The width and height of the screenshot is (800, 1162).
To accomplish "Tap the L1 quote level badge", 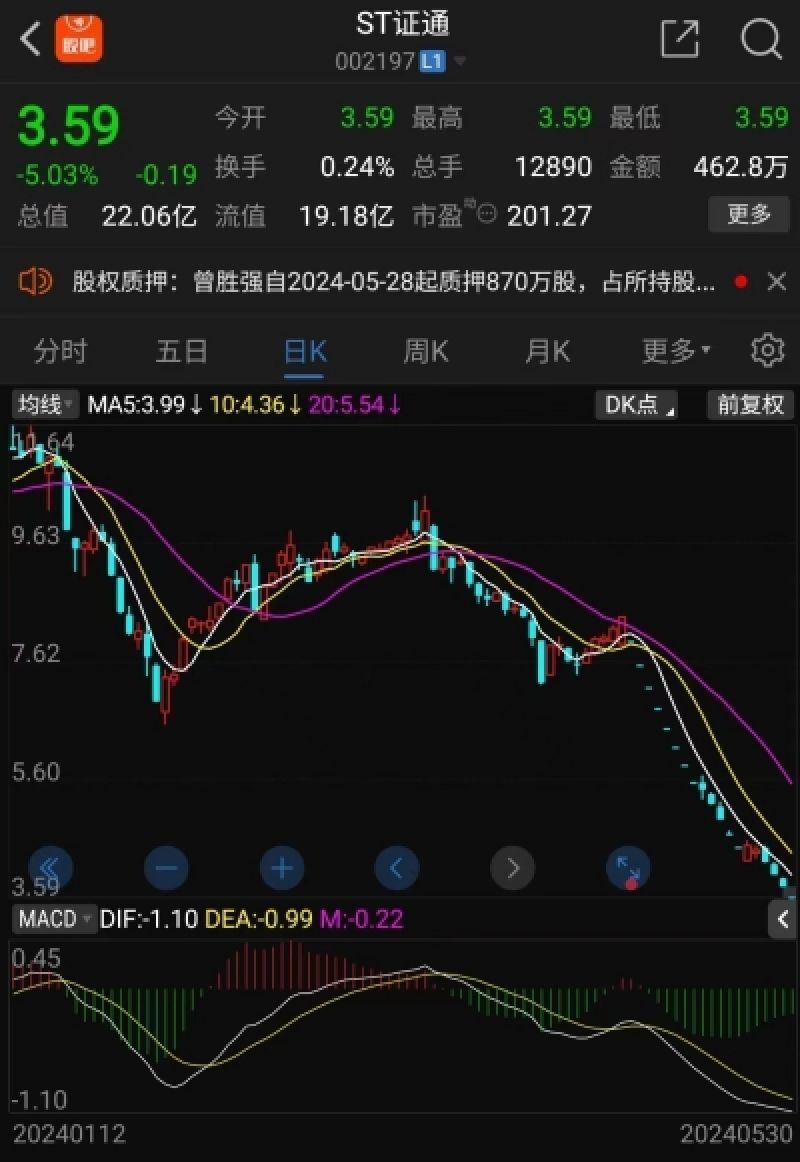I will (432, 61).
